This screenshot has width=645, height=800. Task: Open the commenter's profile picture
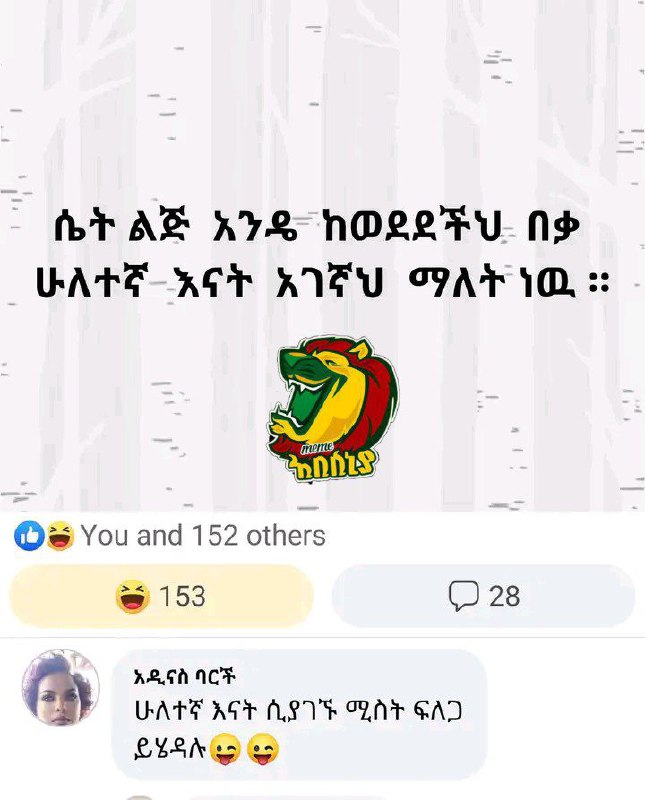click(61, 688)
